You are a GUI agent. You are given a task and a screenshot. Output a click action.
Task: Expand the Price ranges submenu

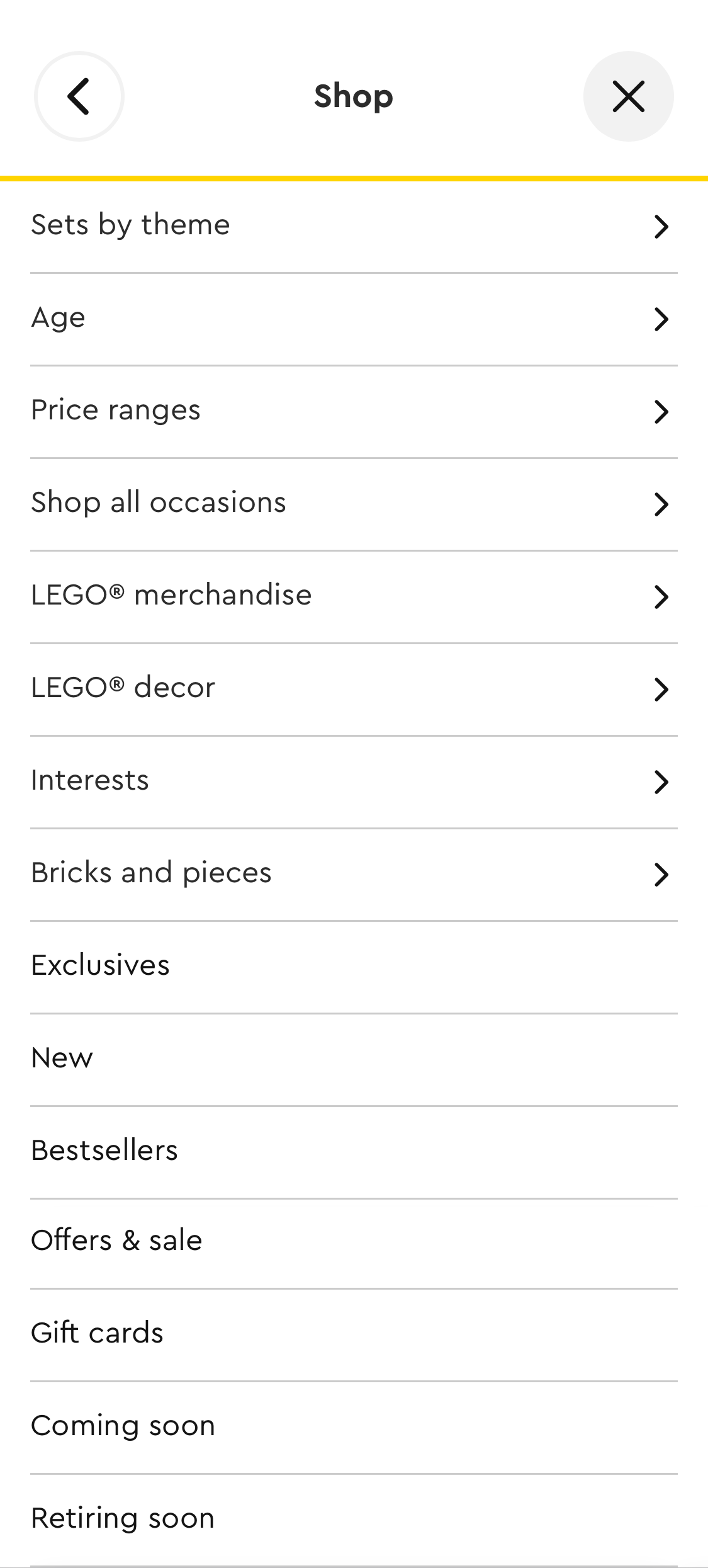pyautogui.click(x=661, y=412)
